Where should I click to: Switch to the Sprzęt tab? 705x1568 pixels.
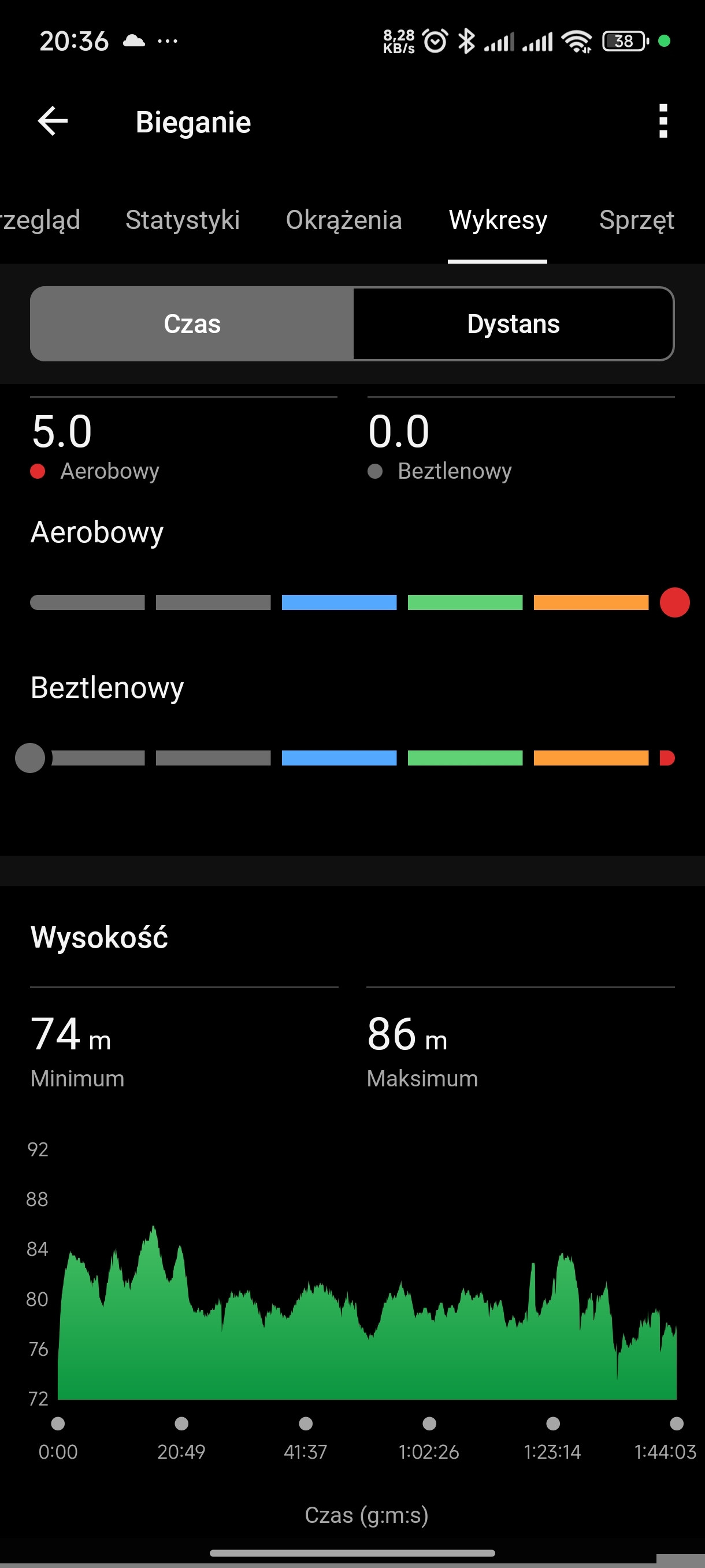636,220
